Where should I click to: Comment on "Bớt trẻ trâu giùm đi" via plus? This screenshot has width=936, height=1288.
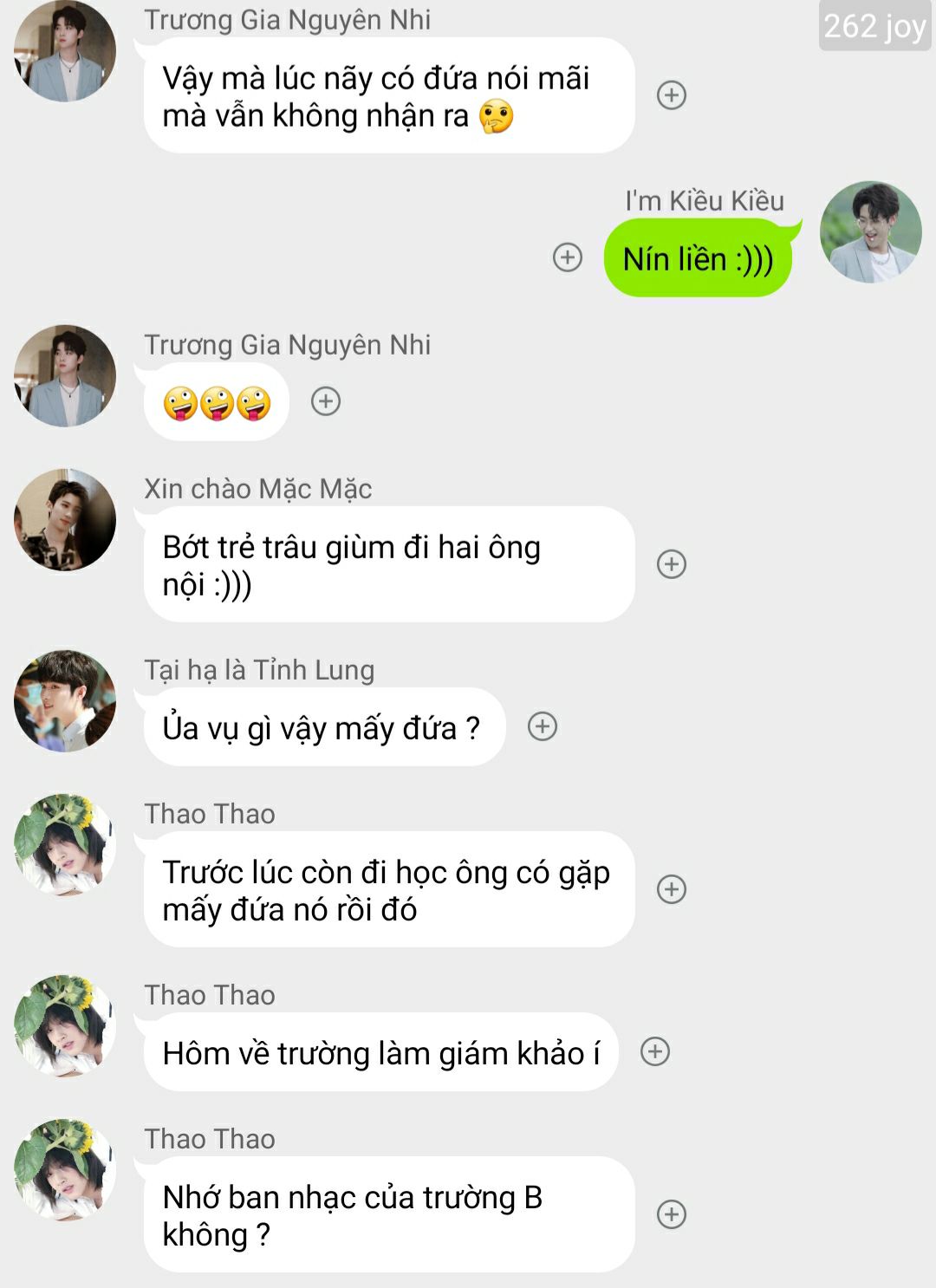[x=672, y=564]
